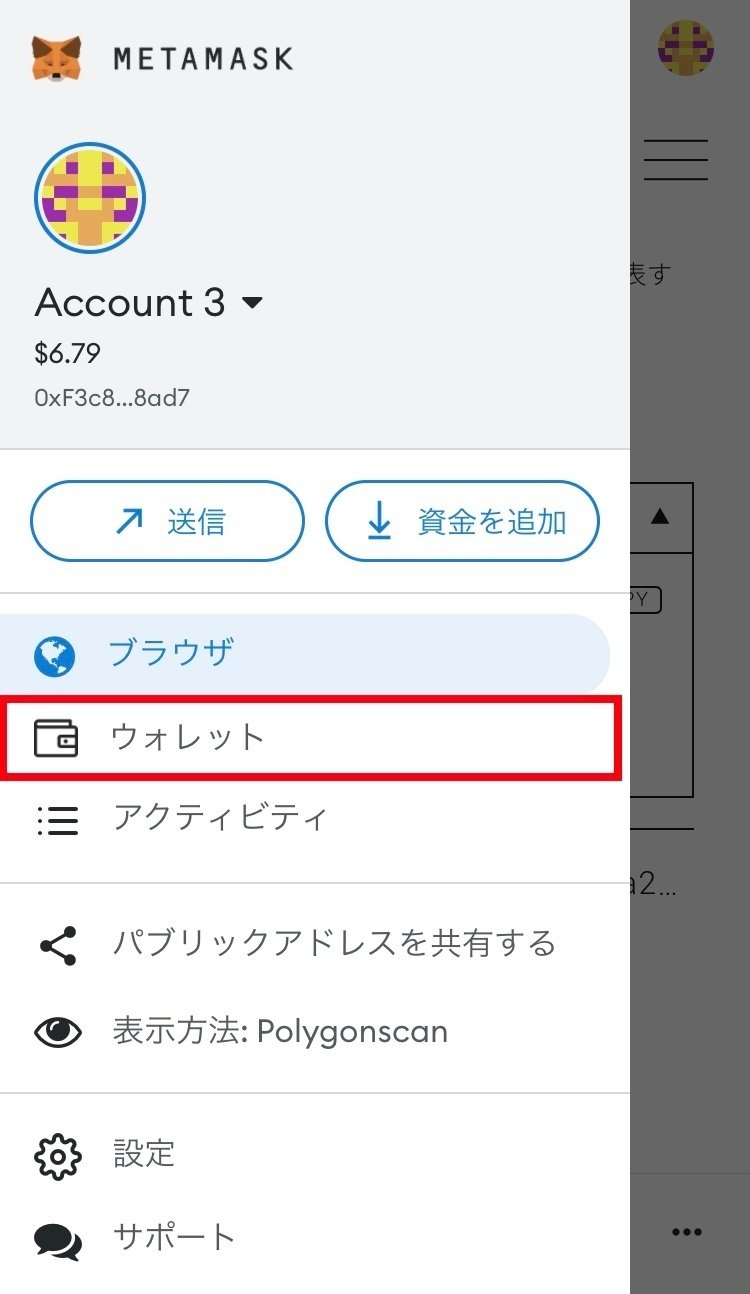The width and height of the screenshot is (750, 1294).
Task: Select パブリックアドレスを共有する
Action: click(315, 944)
